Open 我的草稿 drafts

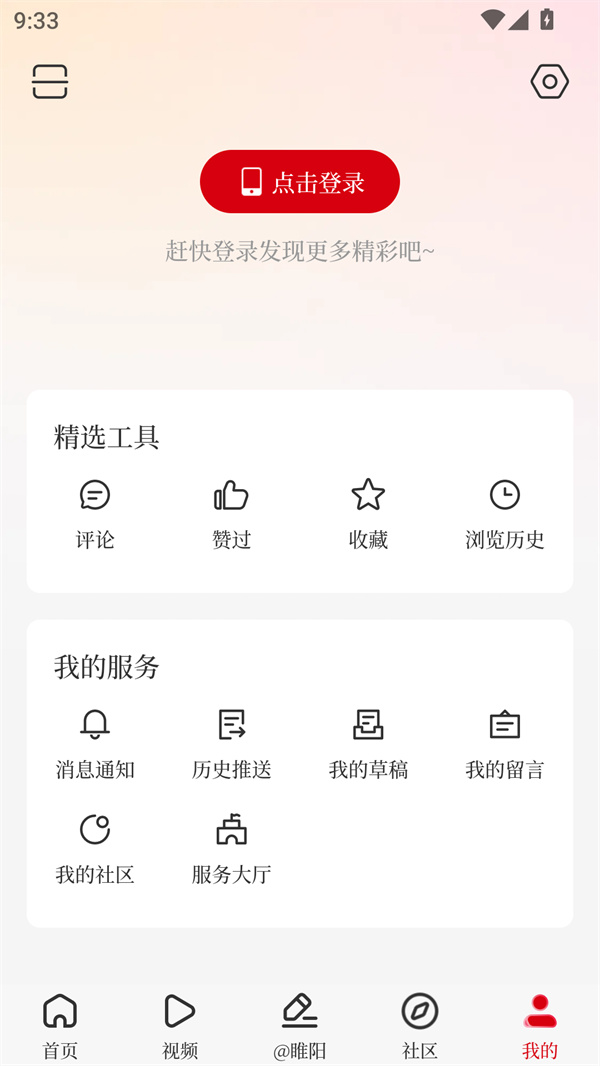coord(368,744)
